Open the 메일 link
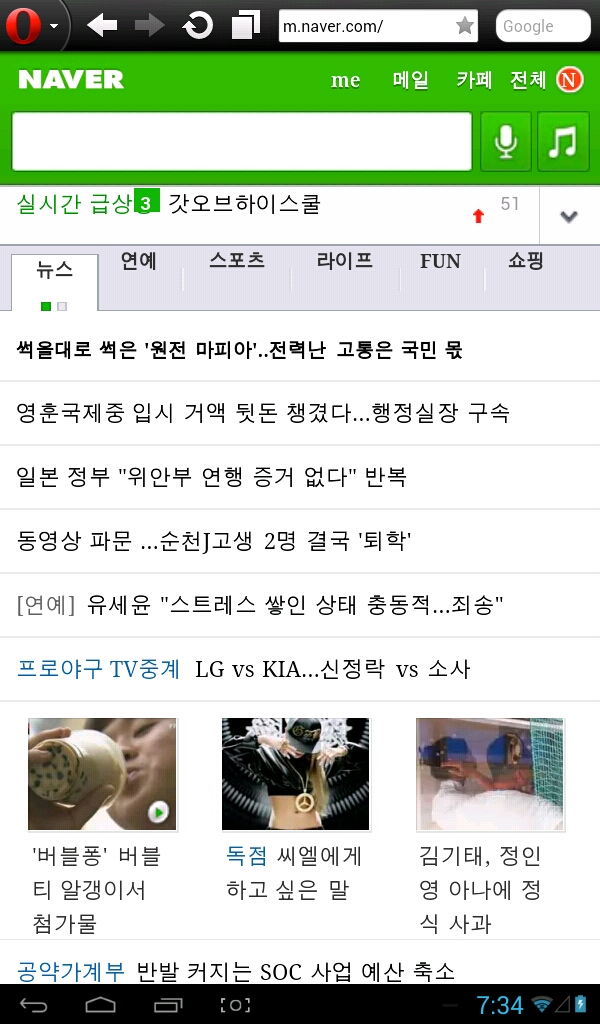The height and width of the screenshot is (1024, 600). 410,81
